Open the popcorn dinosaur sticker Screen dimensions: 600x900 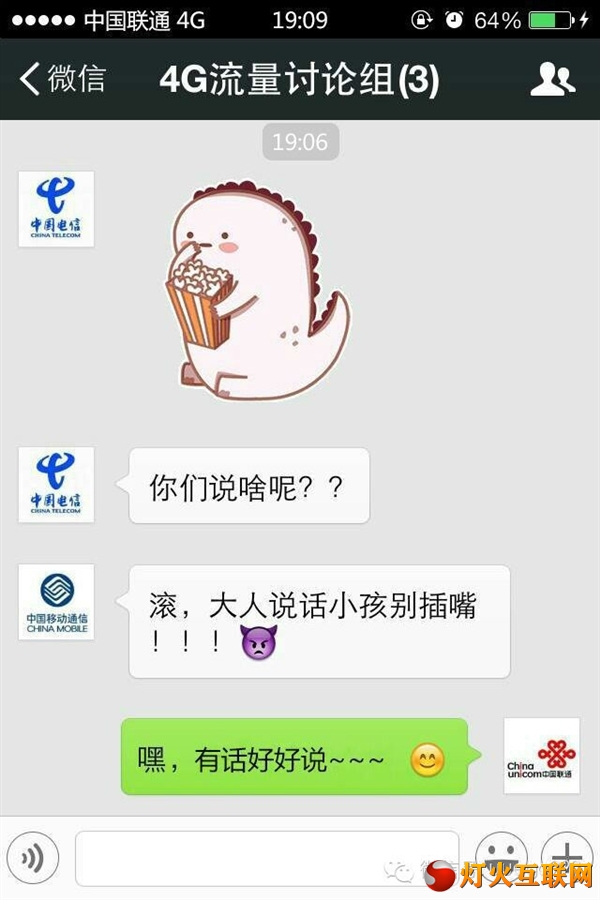(256, 290)
